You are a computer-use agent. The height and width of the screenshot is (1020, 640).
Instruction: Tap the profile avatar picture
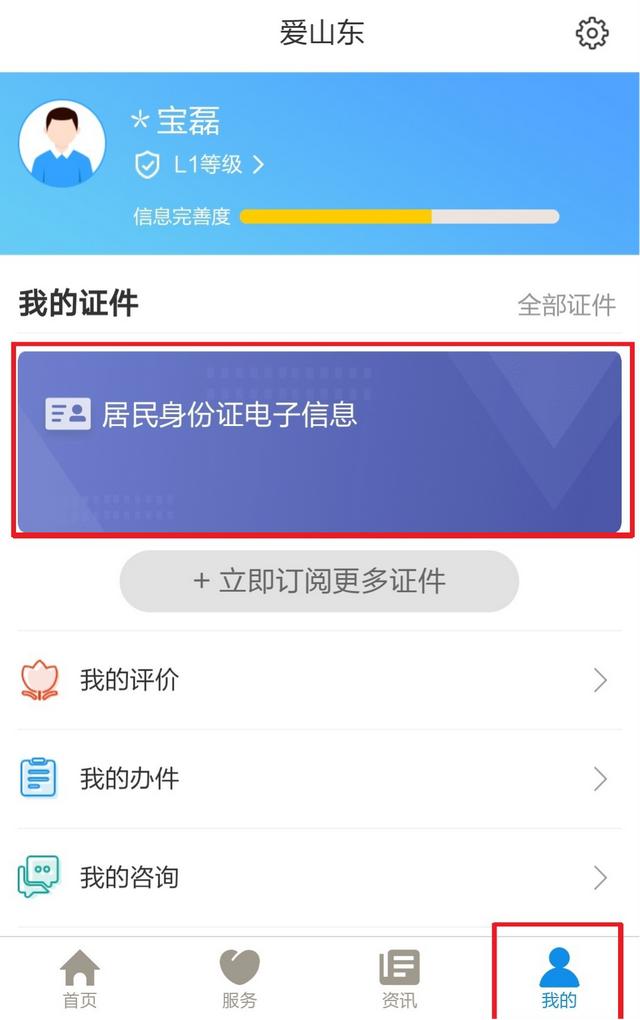[62, 143]
